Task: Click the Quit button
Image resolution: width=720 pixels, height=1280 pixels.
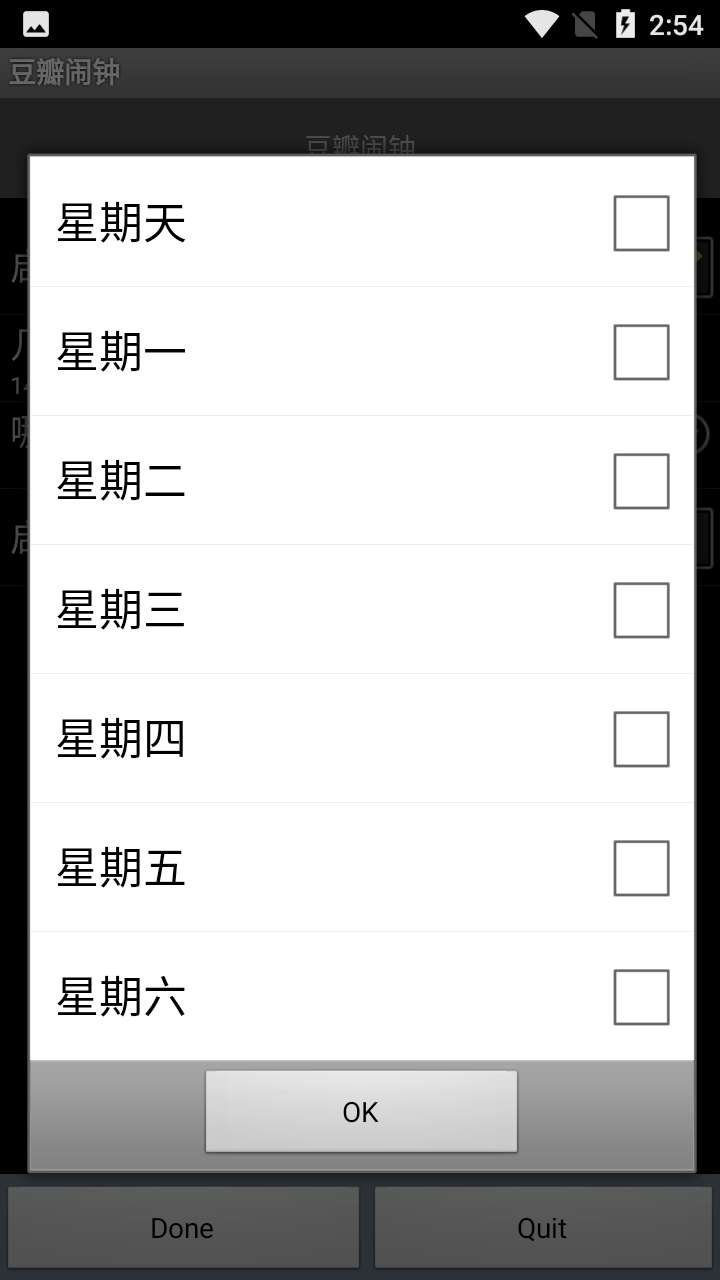Action: tap(543, 1227)
